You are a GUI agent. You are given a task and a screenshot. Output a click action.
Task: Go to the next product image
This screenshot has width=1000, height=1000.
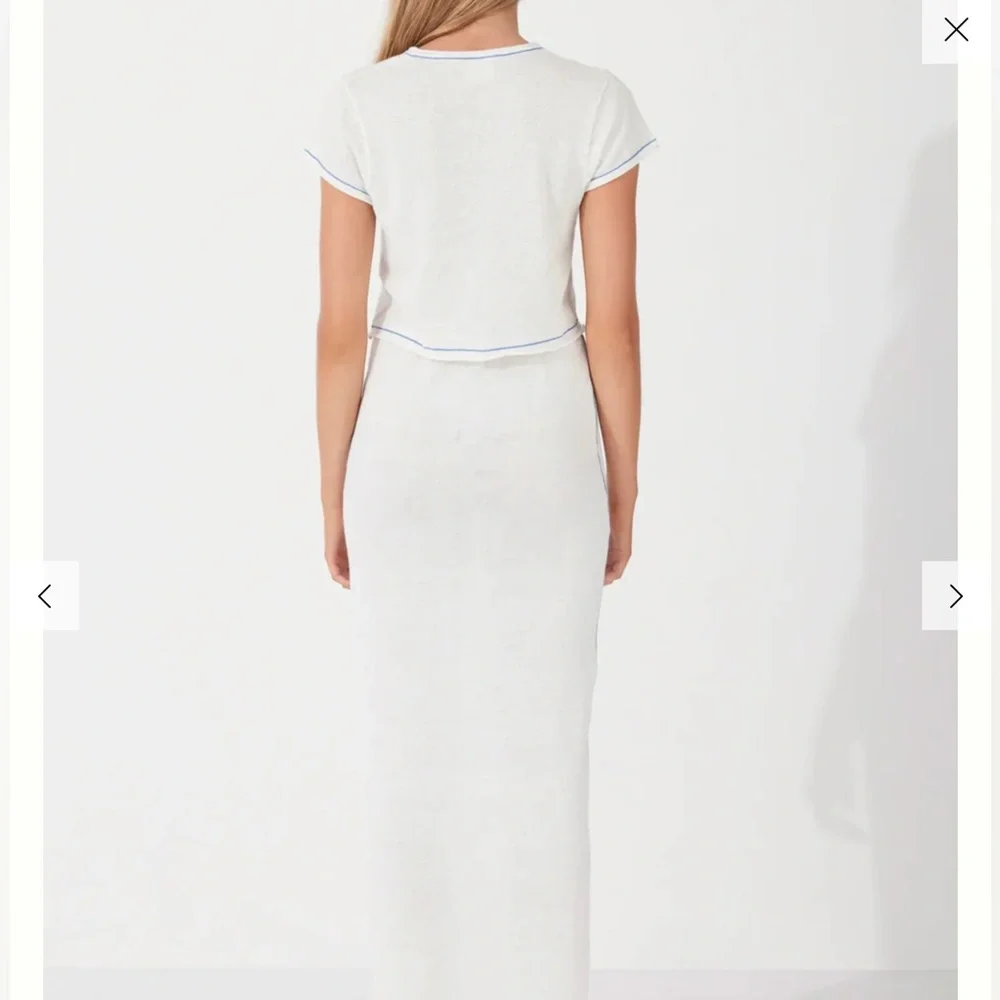click(x=955, y=596)
